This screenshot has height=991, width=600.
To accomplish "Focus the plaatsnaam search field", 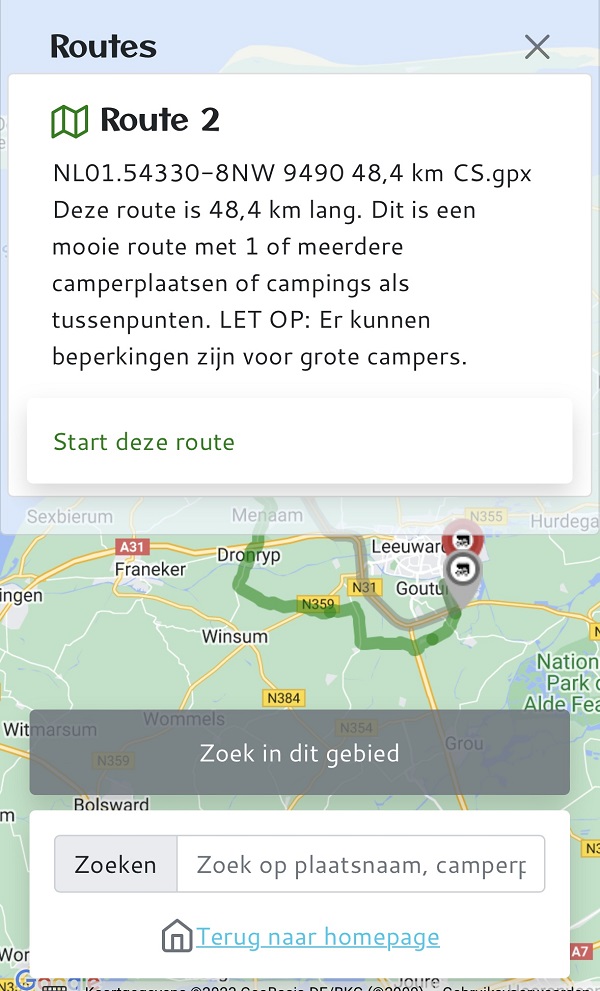I will [x=360, y=864].
